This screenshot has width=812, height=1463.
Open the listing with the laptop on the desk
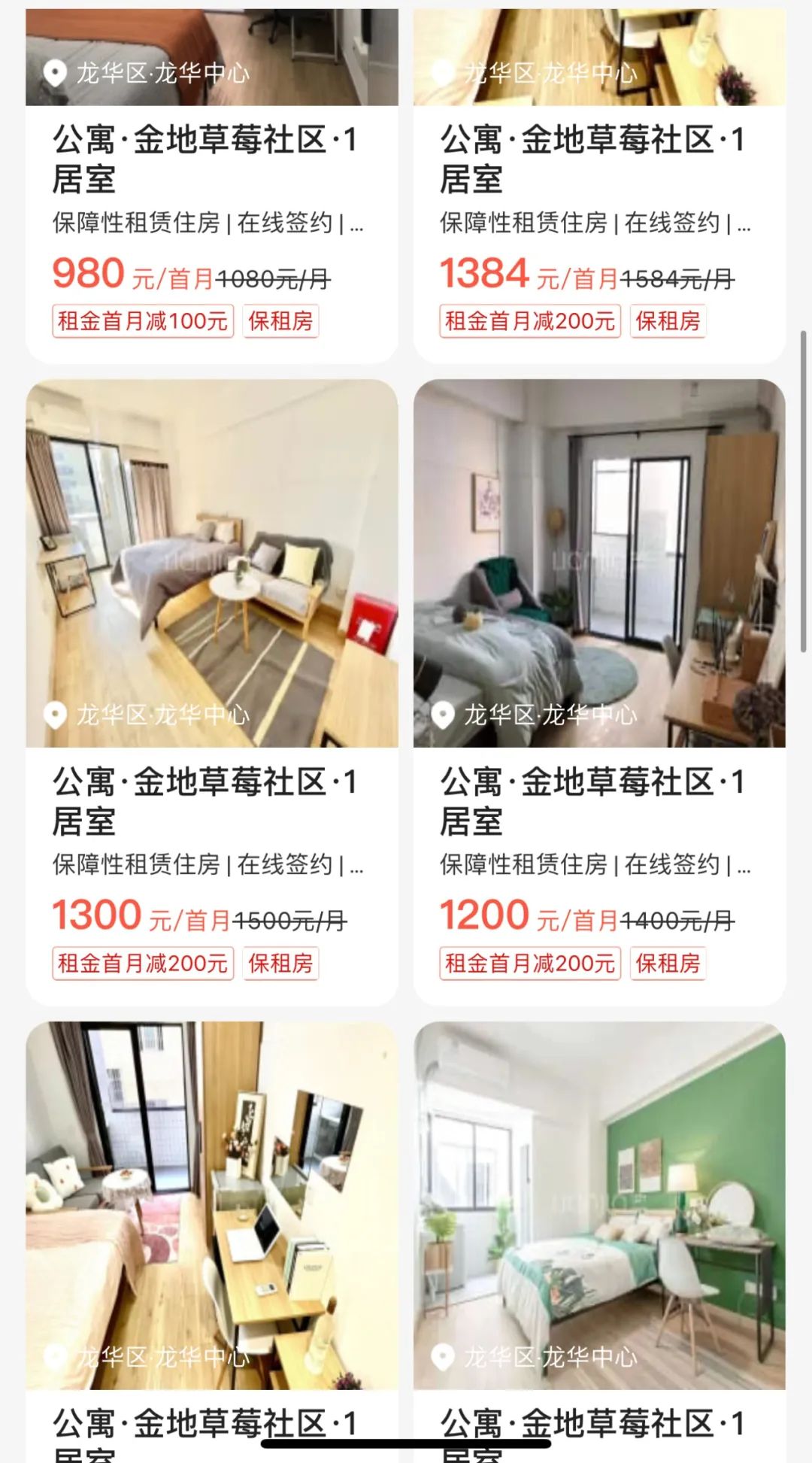coord(211,1203)
